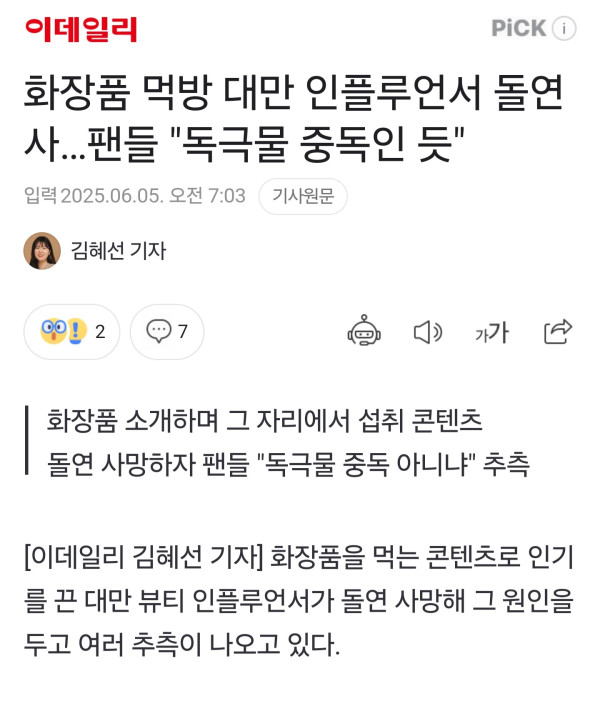The image size is (600, 711).
Task: Share this article
Action: tap(557, 332)
